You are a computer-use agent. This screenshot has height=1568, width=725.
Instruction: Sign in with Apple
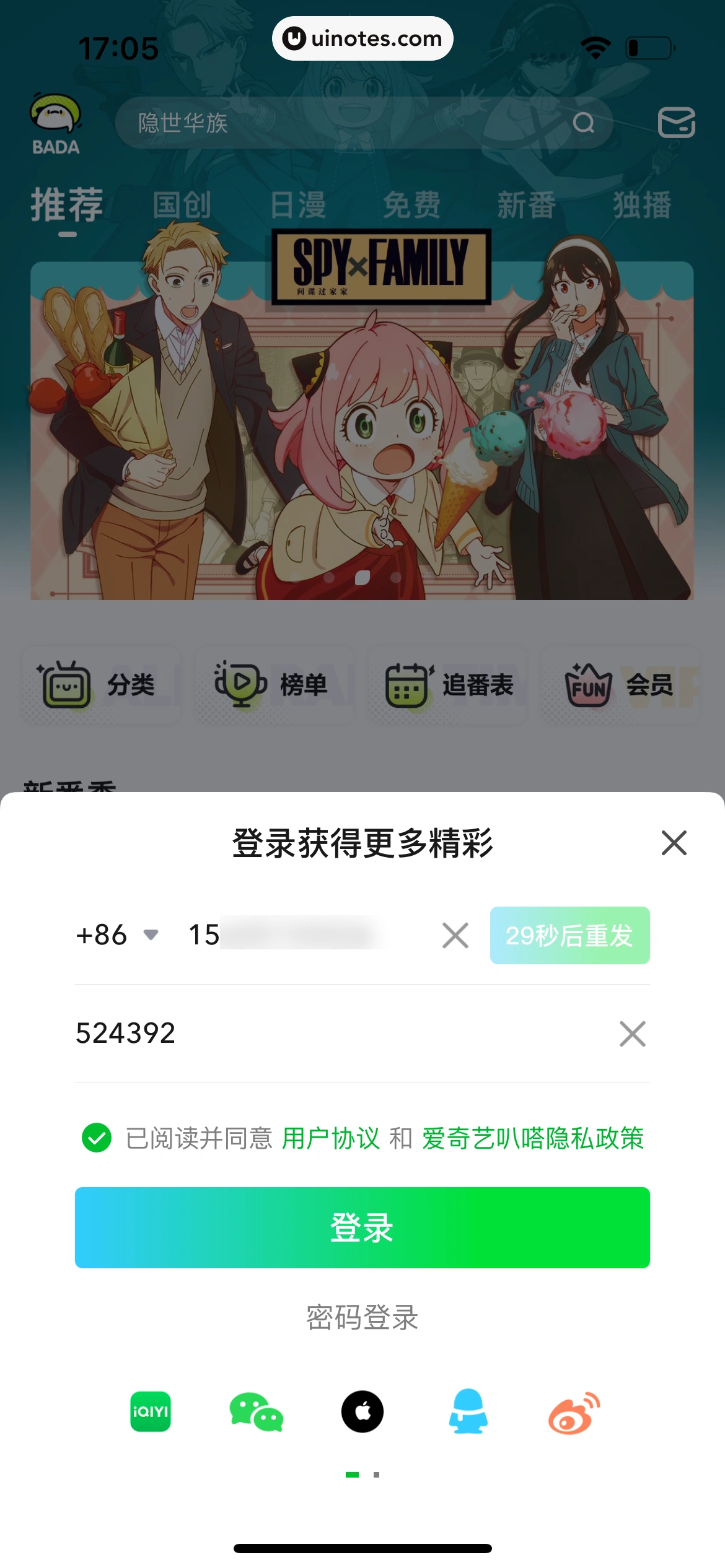362,1412
